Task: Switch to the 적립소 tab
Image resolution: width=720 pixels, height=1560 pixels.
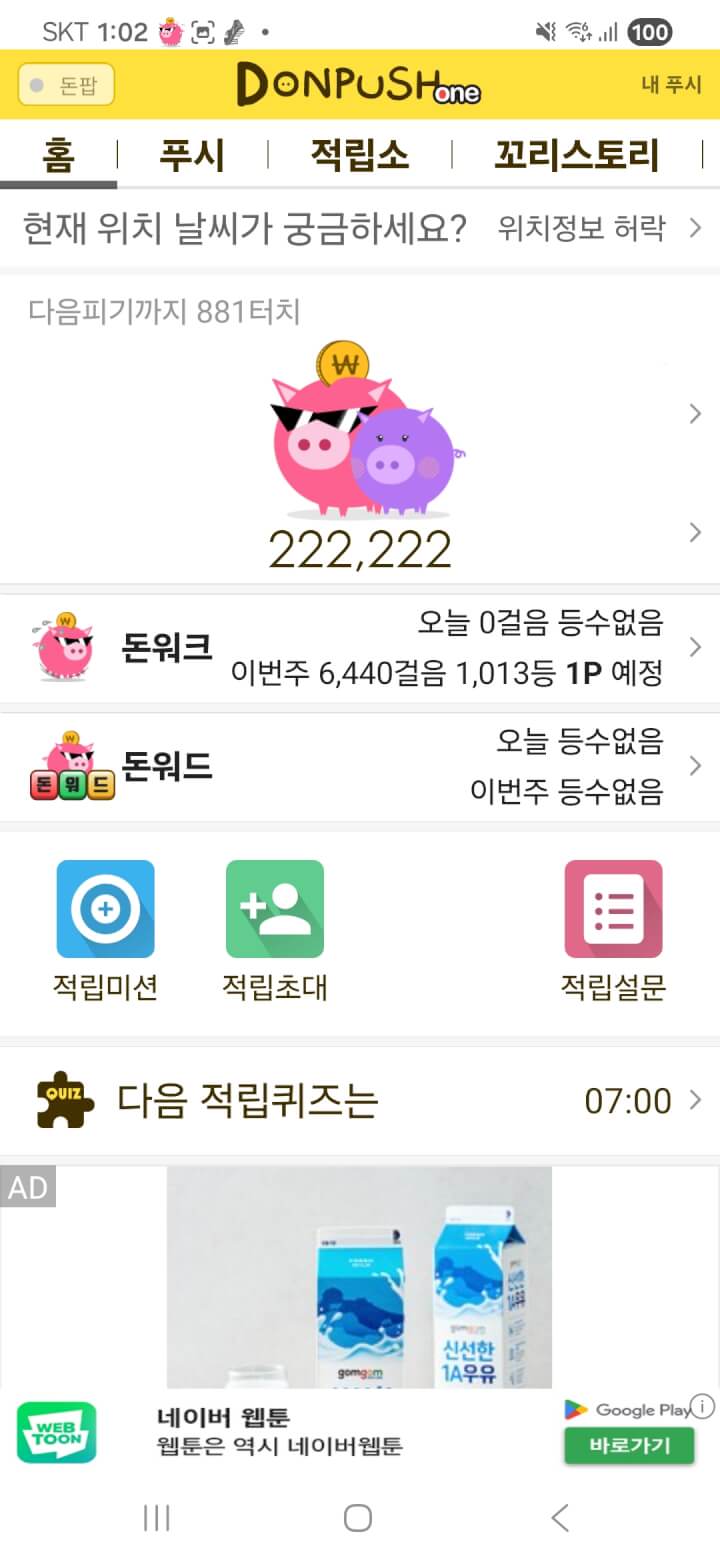Action: 359,156
